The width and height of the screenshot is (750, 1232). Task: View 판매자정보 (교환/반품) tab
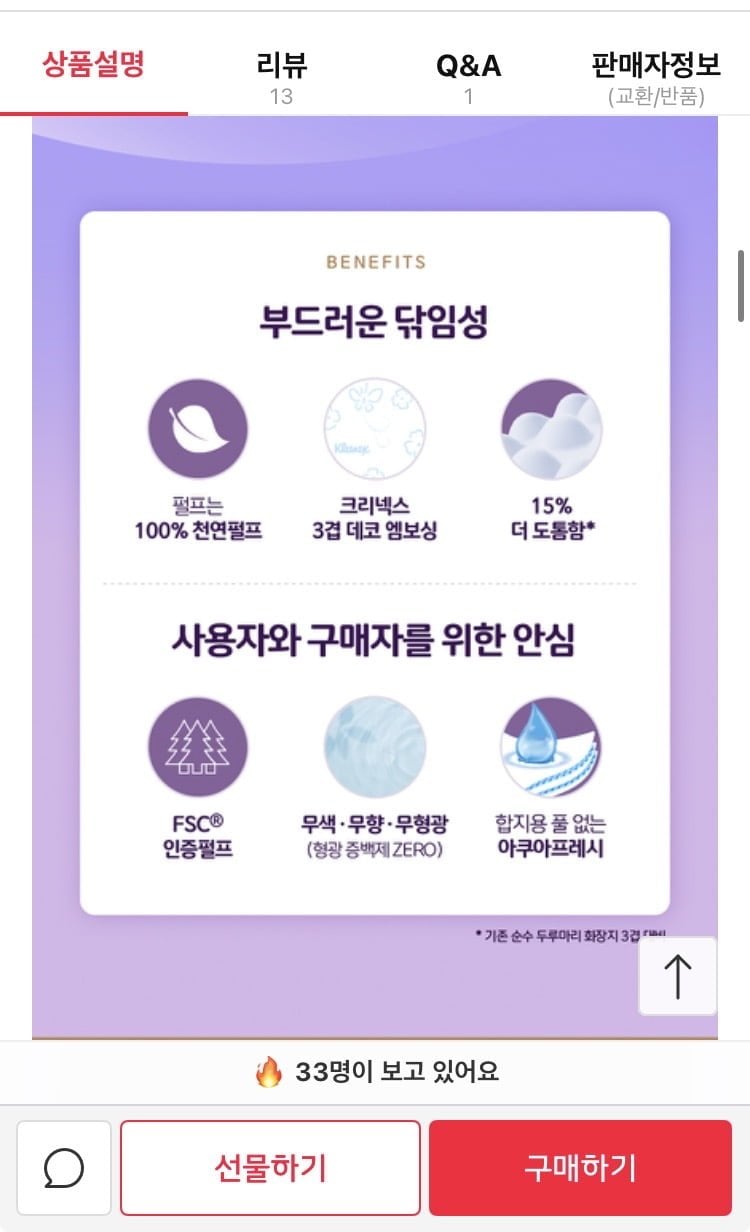(656, 78)
